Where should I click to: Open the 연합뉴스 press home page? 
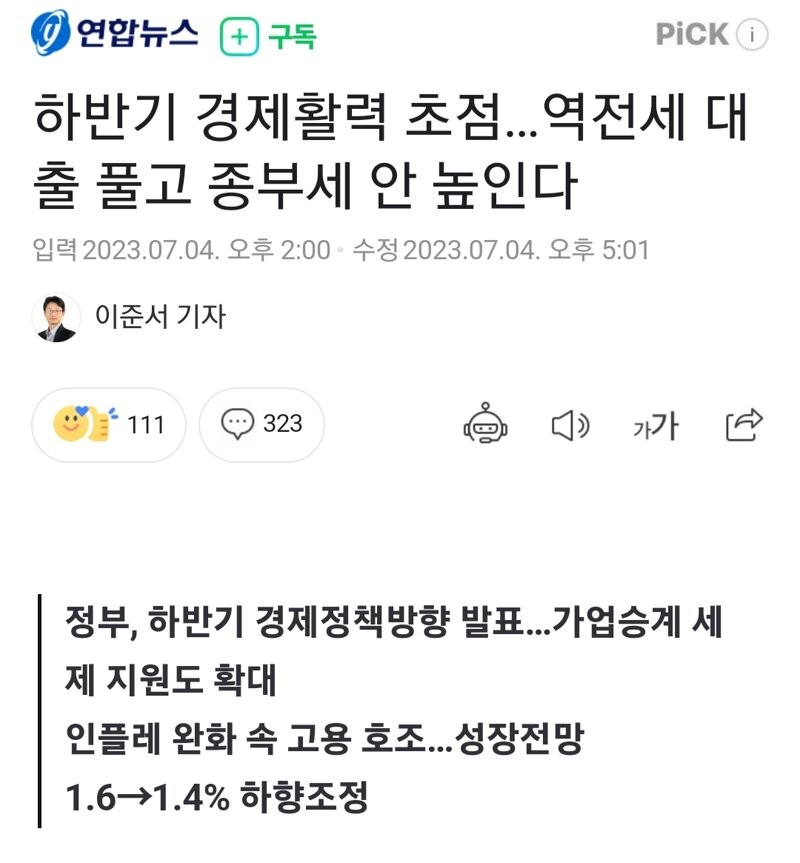(x=114, y=36)
